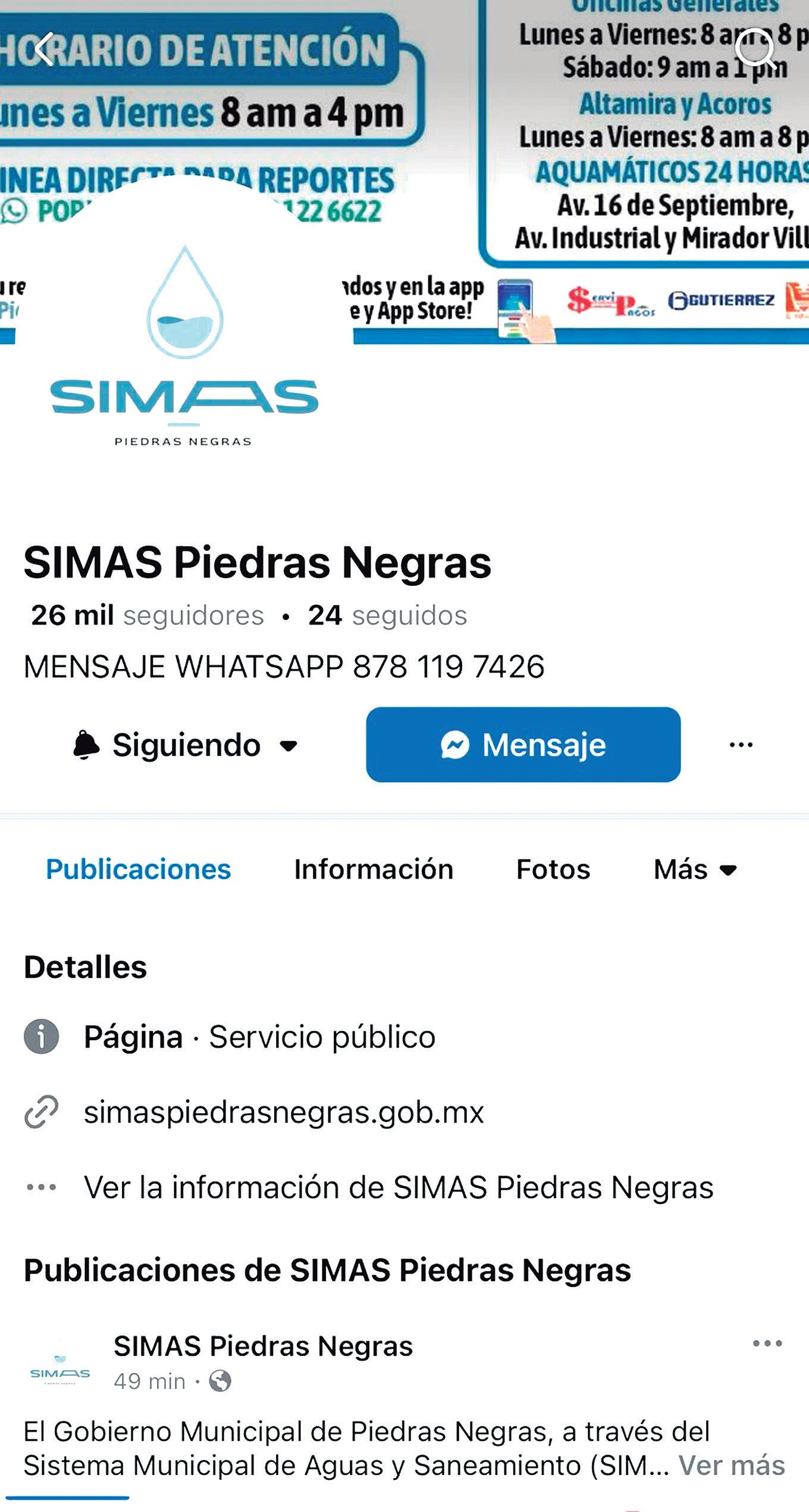
Task: Open the post author SIMAS Piedras Negras
Action: (263, 1346)
